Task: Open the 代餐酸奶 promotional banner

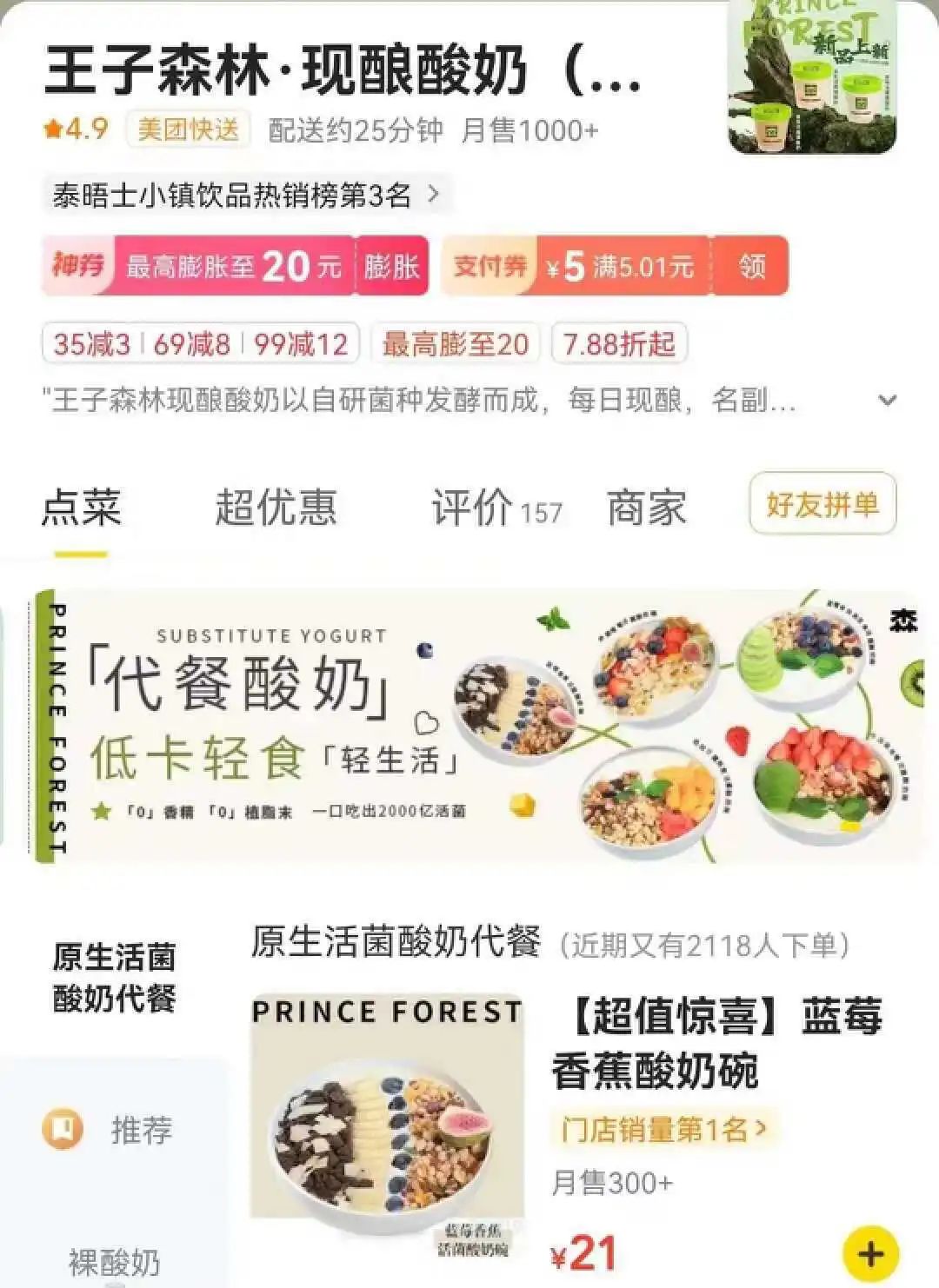Action: (478, 726)
